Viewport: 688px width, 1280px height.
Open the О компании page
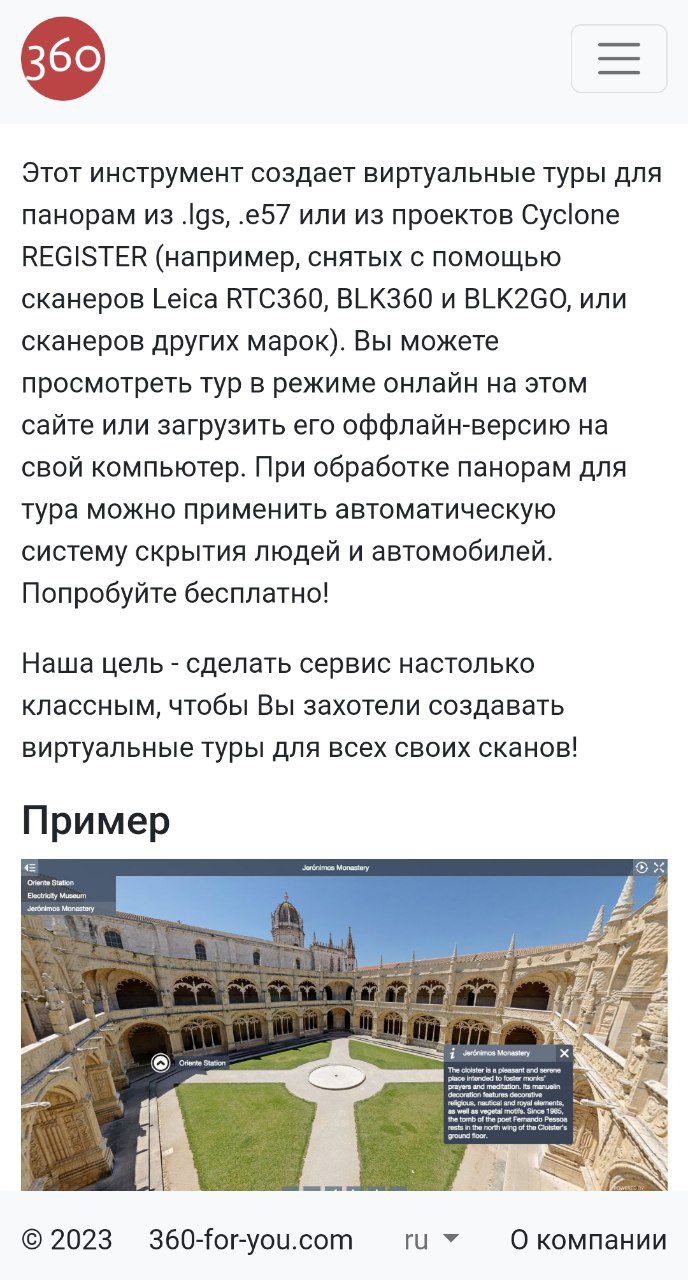click(588, 1240)
